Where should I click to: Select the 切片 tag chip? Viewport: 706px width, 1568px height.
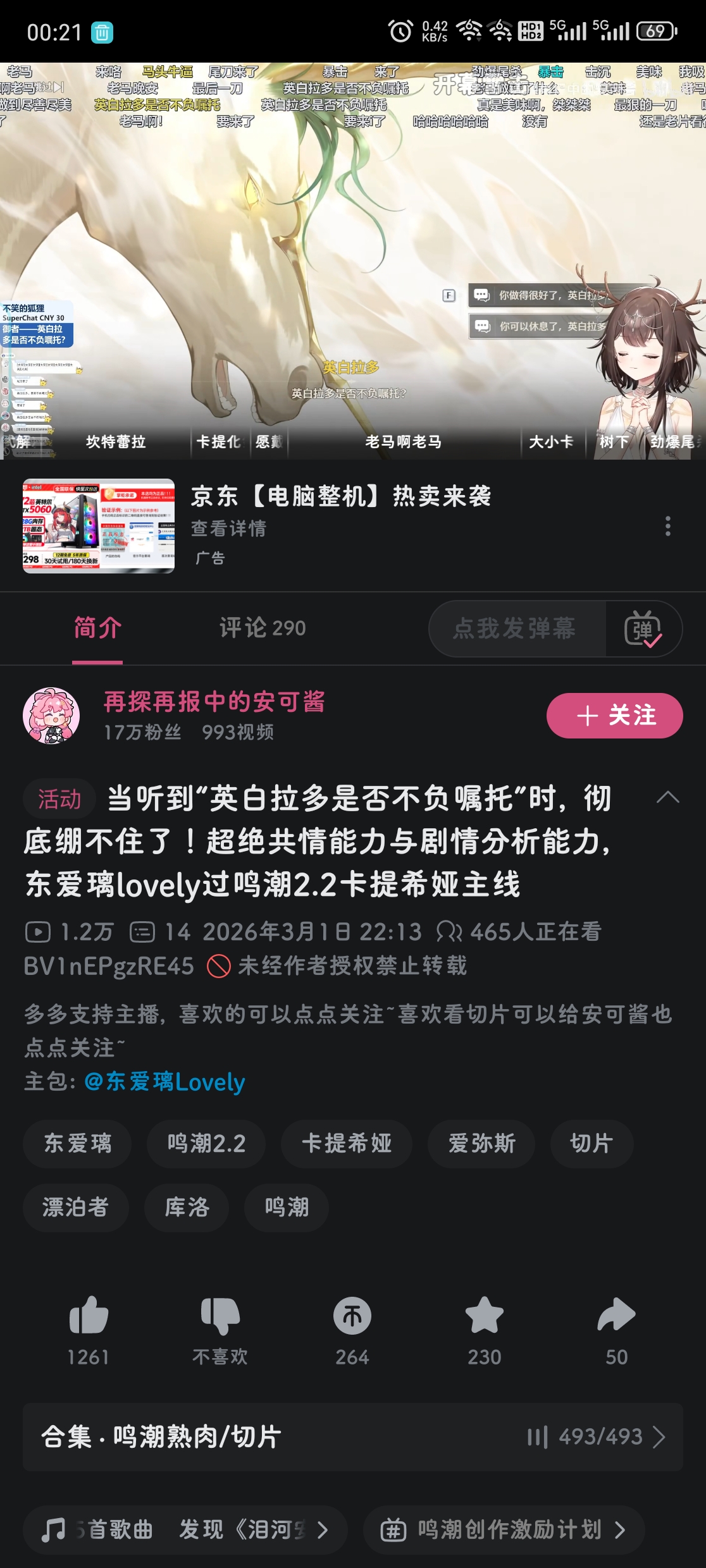click(591, 1144)
